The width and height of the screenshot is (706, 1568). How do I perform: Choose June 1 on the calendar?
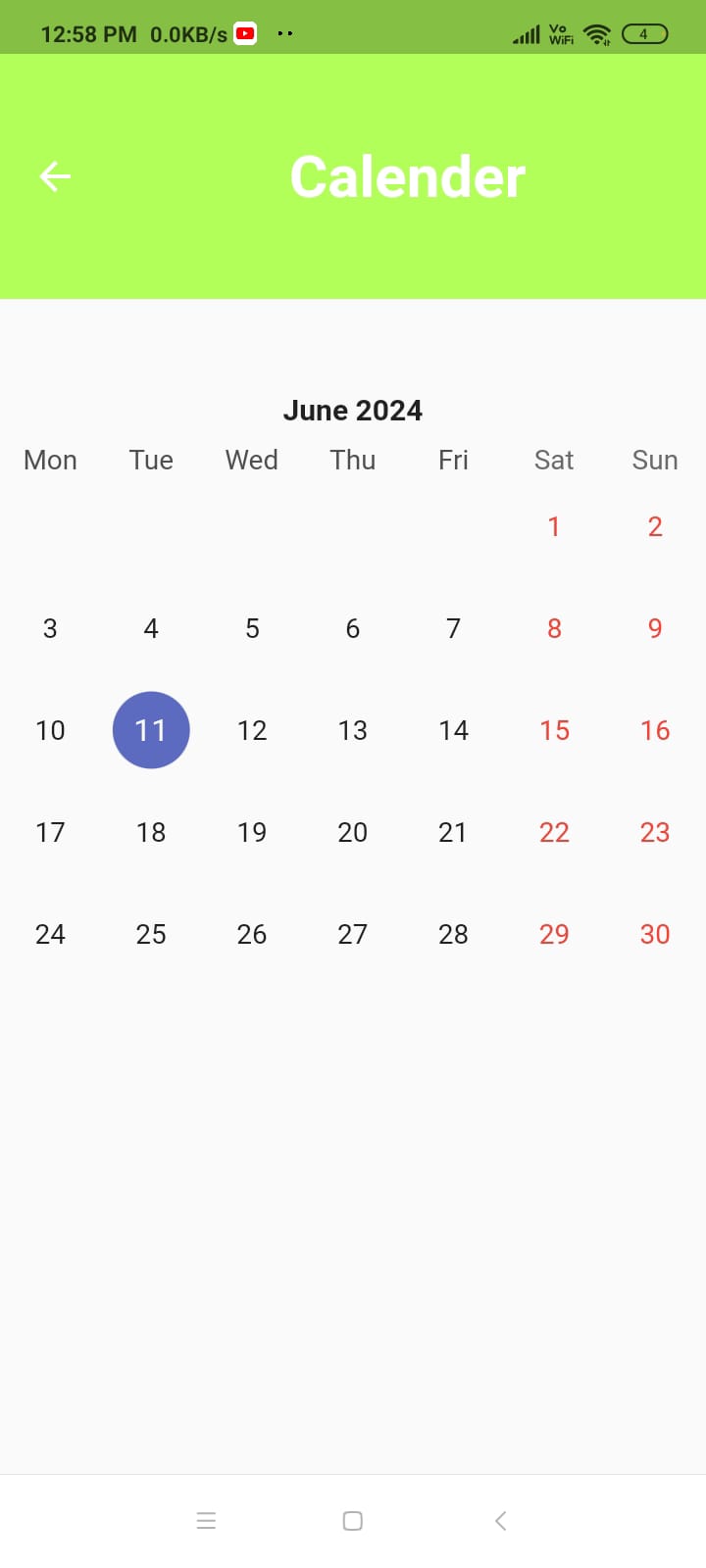click(554, 526)
